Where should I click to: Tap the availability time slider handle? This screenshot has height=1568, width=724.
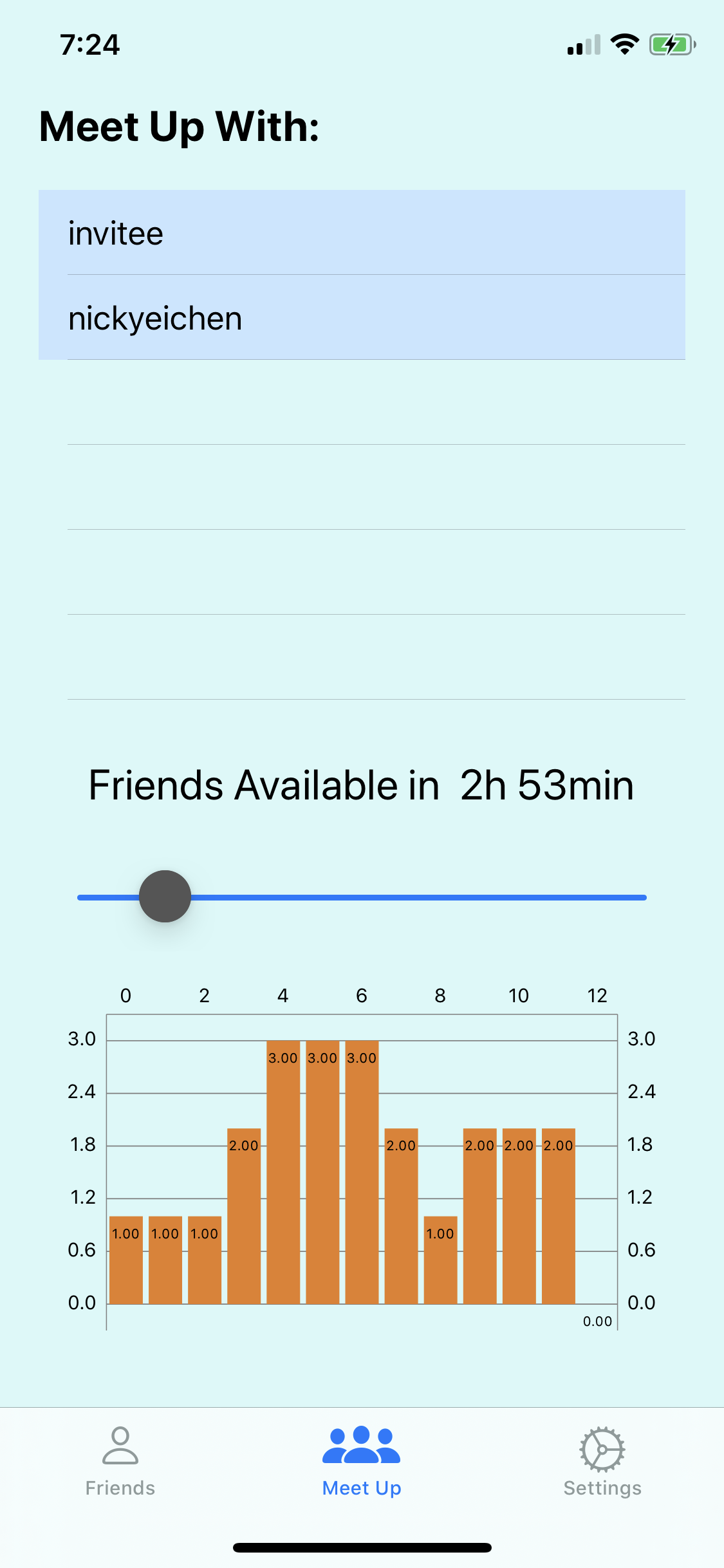click(x=165, y=897)
